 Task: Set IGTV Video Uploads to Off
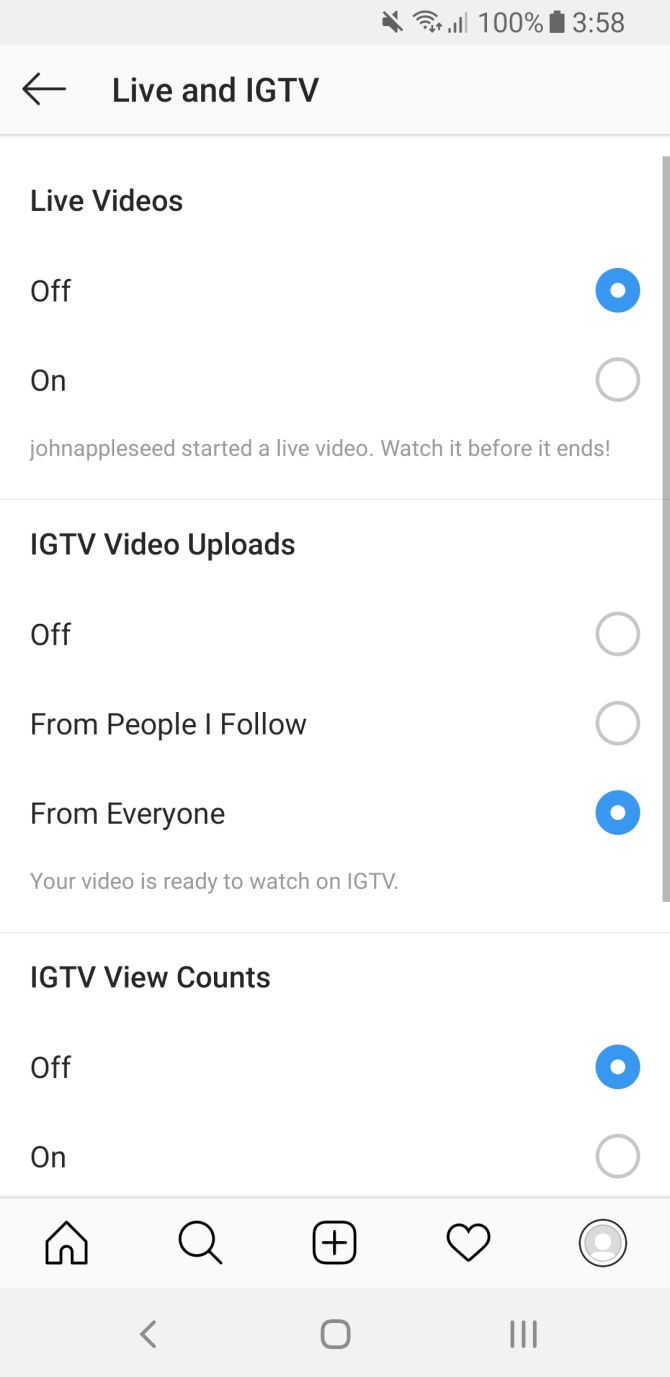click(617, 634)
